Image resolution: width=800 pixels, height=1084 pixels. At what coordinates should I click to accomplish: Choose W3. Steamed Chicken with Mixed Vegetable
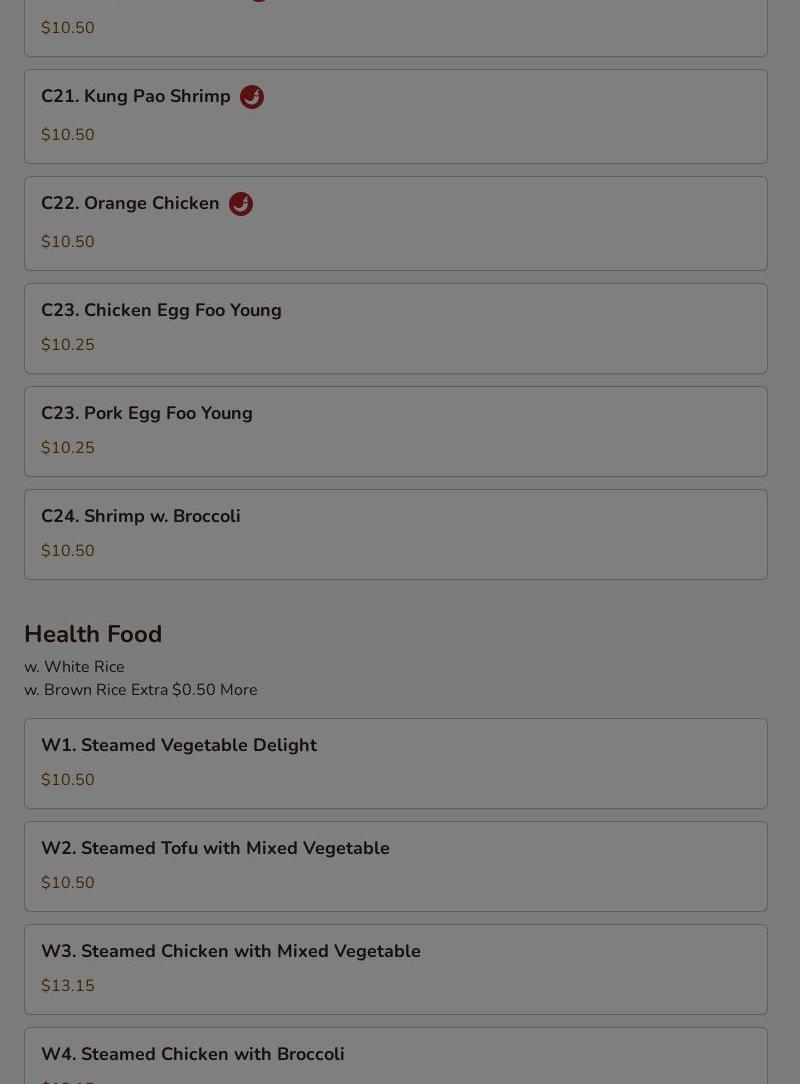point(395,969)
